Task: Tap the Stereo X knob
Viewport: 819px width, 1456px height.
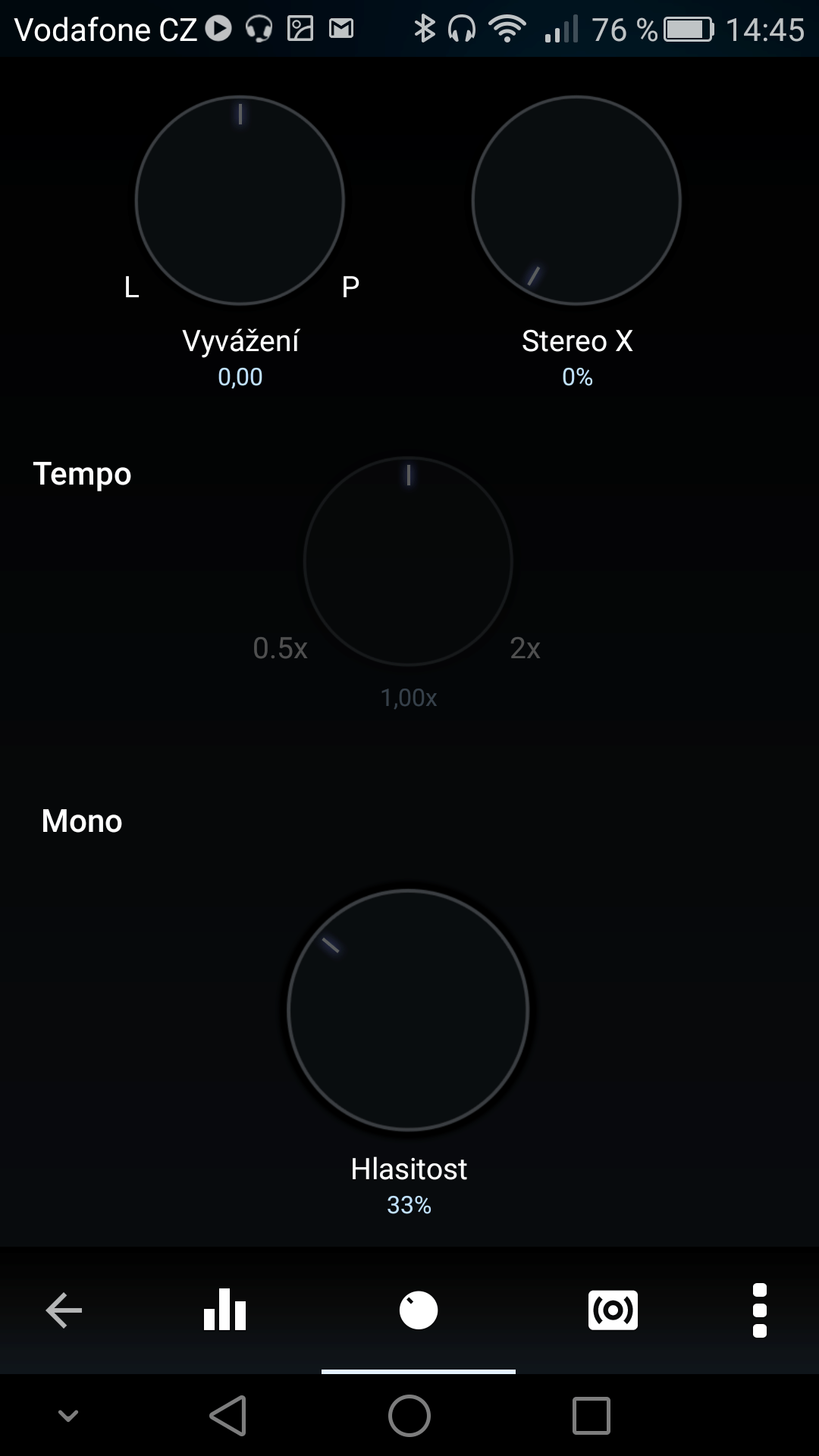Action: point(576,201)
